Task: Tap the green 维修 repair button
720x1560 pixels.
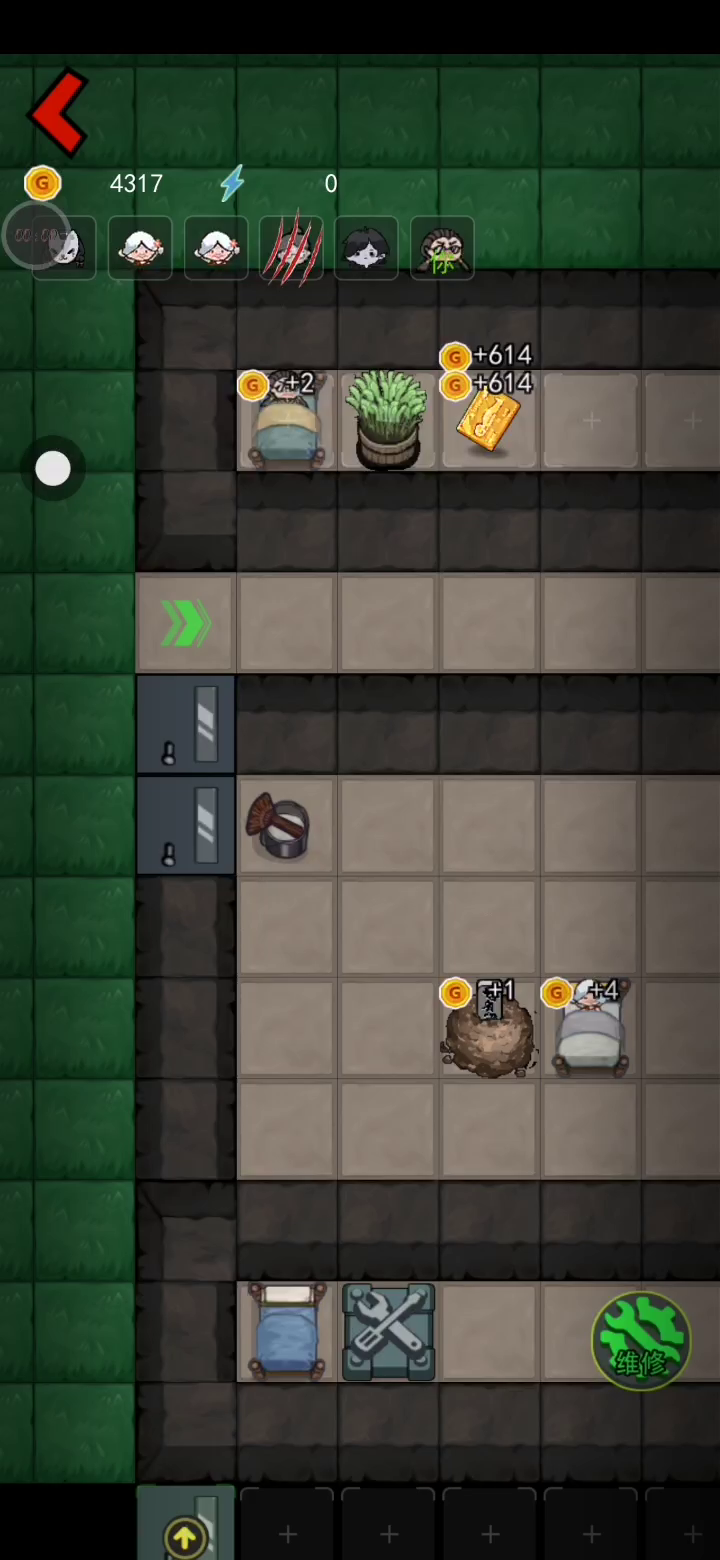Action: click(x=641, y=1341)
